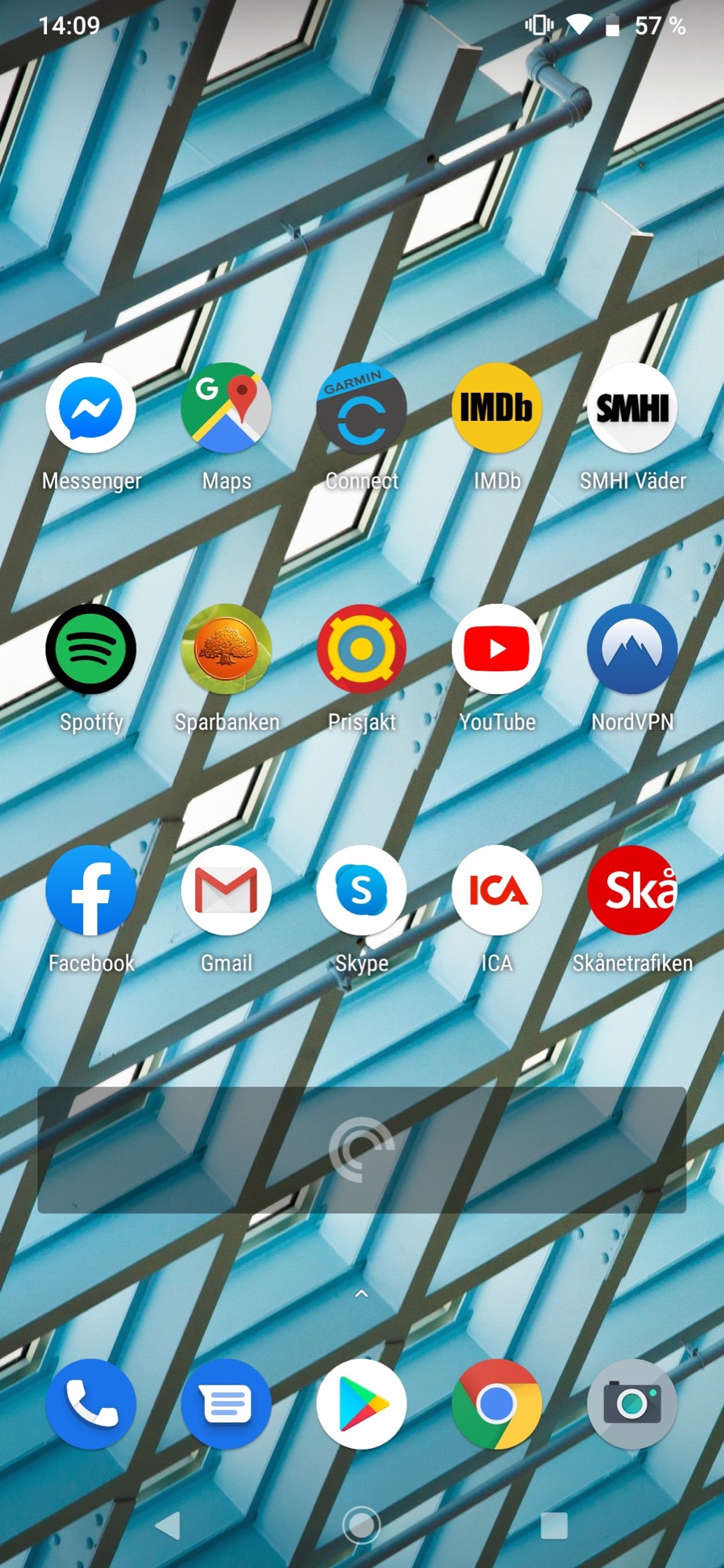This screenshot has width=724, height=1568.
Task: Open Skype
Action: (x=362, y=891)
